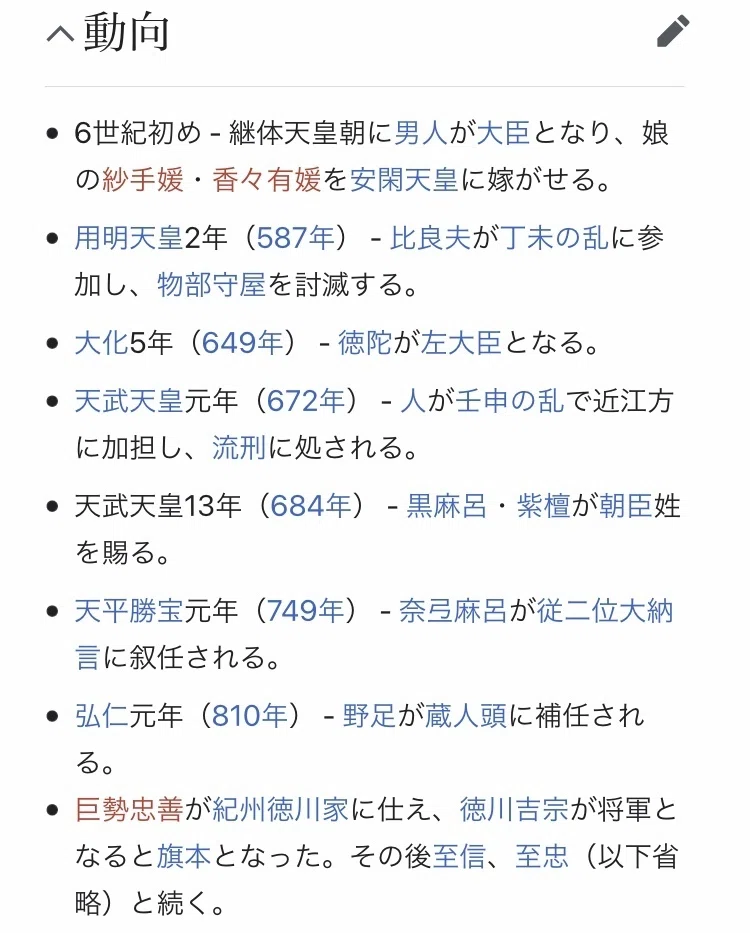
Task: Follow the 用明天皇 link
Action: [129, 238]
